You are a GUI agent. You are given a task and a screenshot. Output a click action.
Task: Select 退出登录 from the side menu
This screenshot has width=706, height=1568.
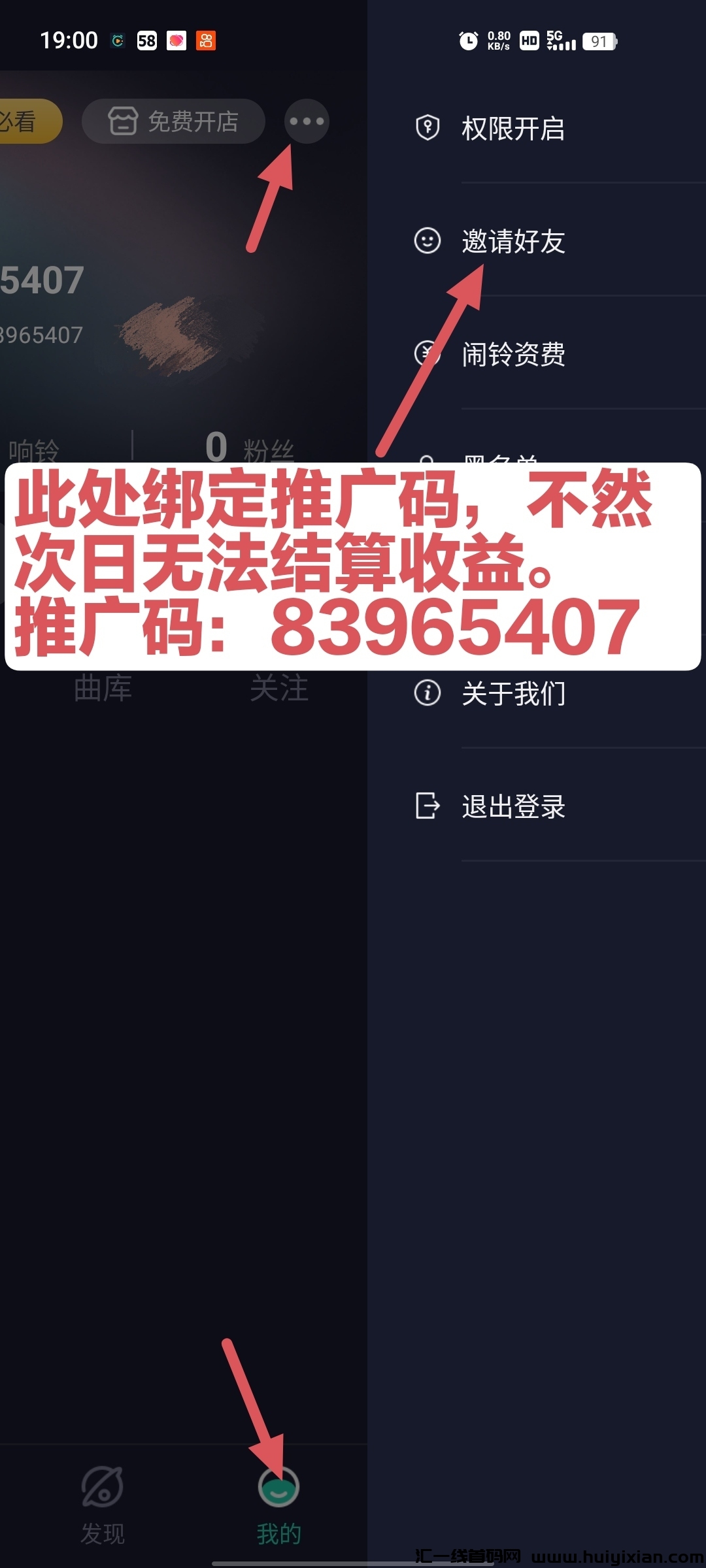513,808
